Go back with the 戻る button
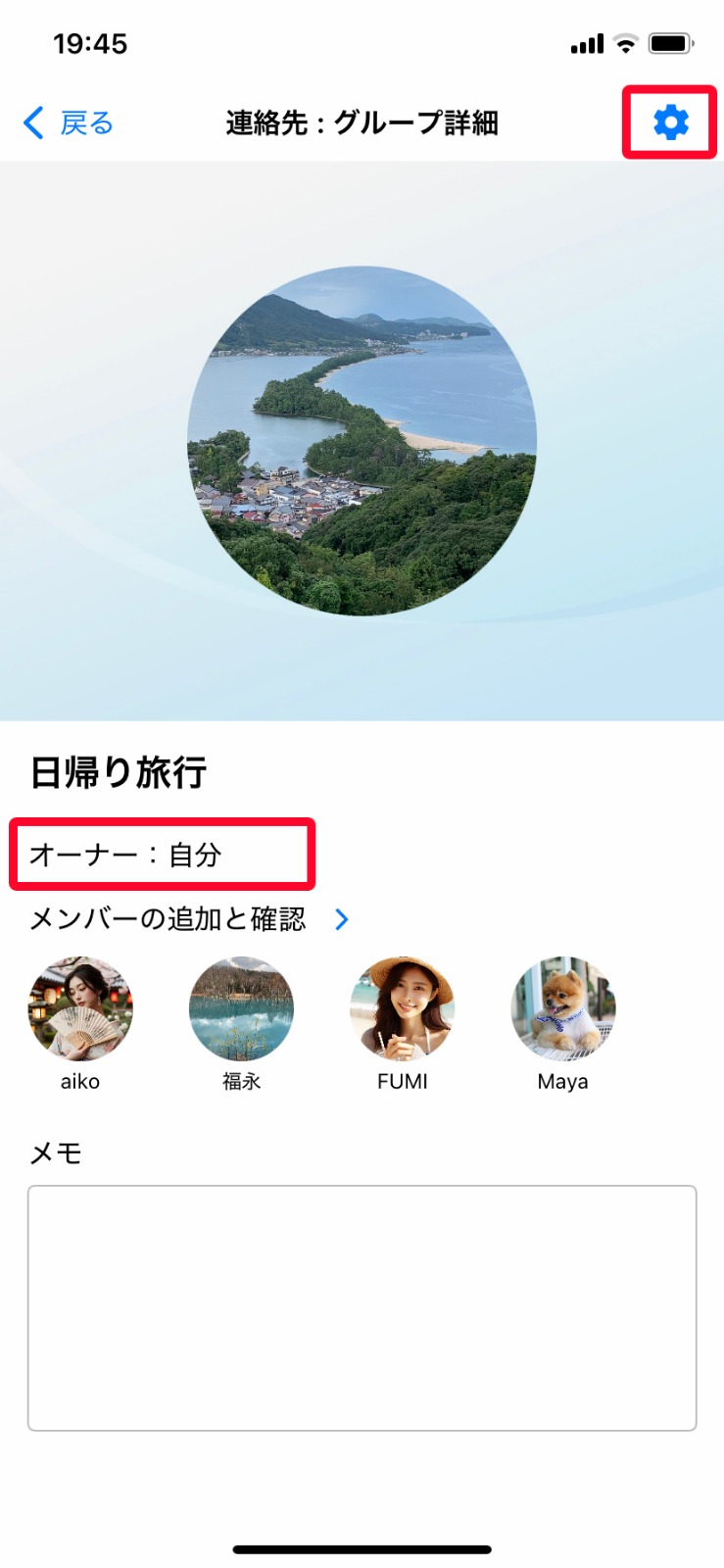 [x=69, y=123]
